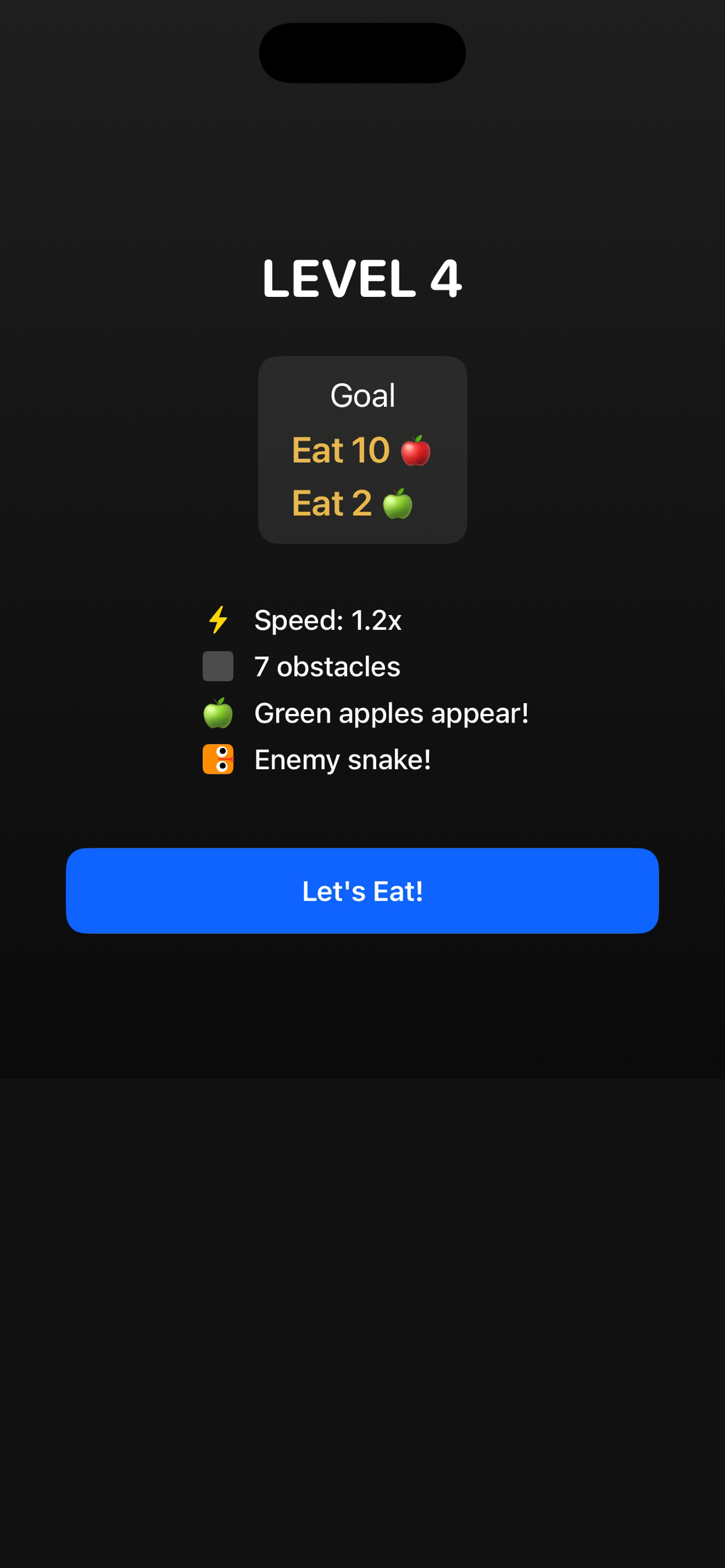Click the orange enemy snake icon

tap(217, 760)
